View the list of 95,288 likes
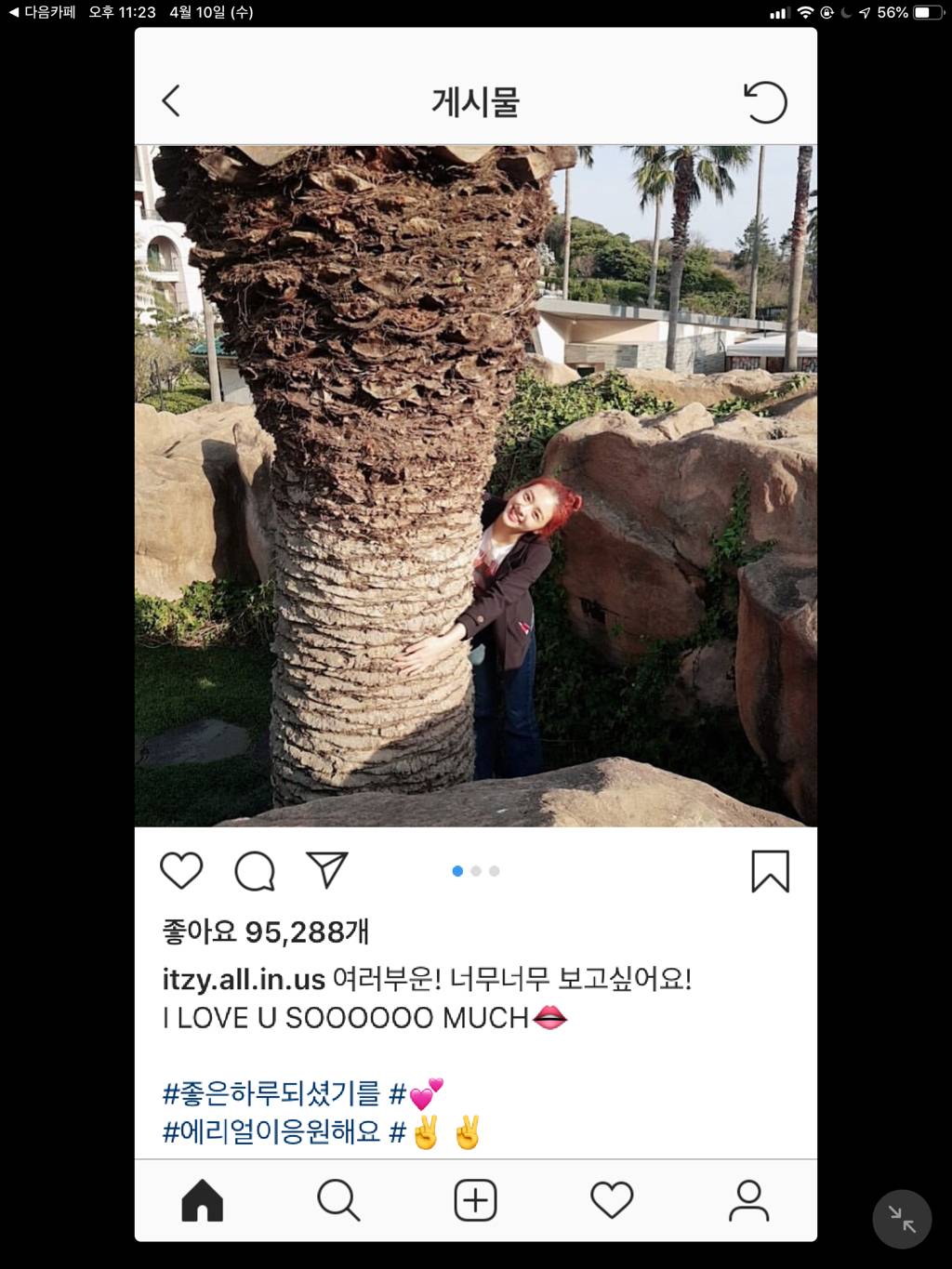Image resolution: width=952 pixels, height=1269 pixels. pyautogui.click(x=266, y=932)
